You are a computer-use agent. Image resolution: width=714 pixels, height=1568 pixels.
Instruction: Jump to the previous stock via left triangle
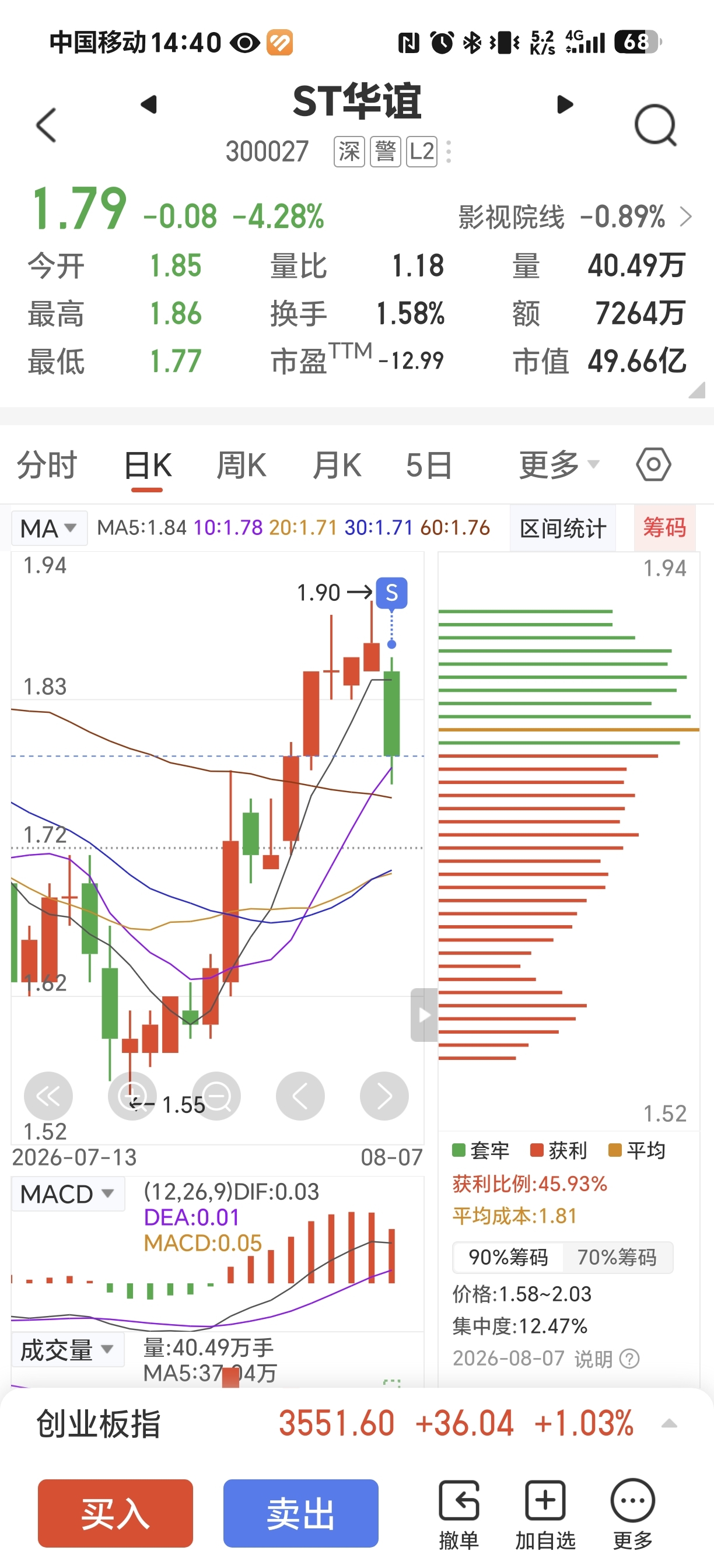click(x=149, y=104)
